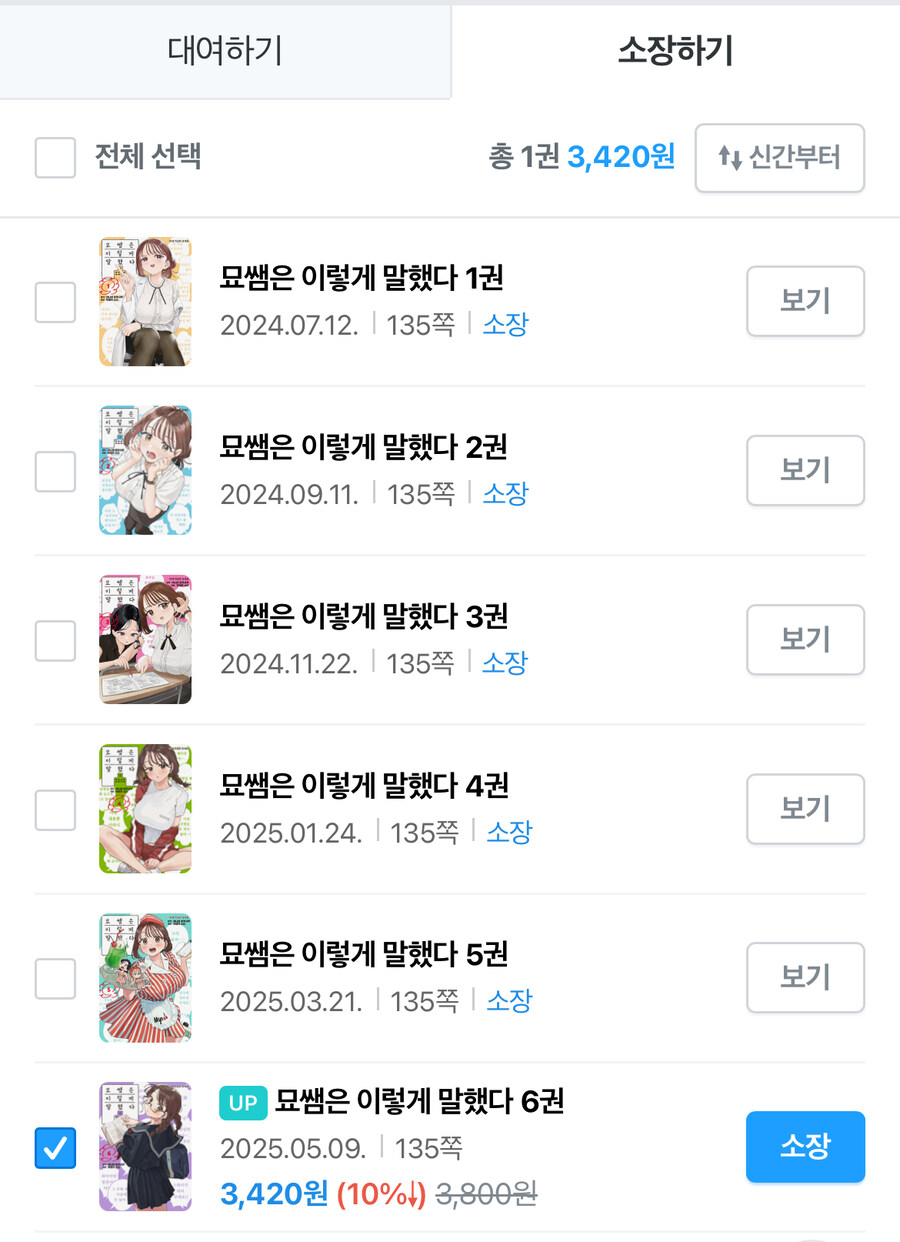The width and height of the screenshot is (900, 1242).
Task: Select checkbox for 묘쌤은 이렇게 말했다 5권
Action: (x=55, y=978)
